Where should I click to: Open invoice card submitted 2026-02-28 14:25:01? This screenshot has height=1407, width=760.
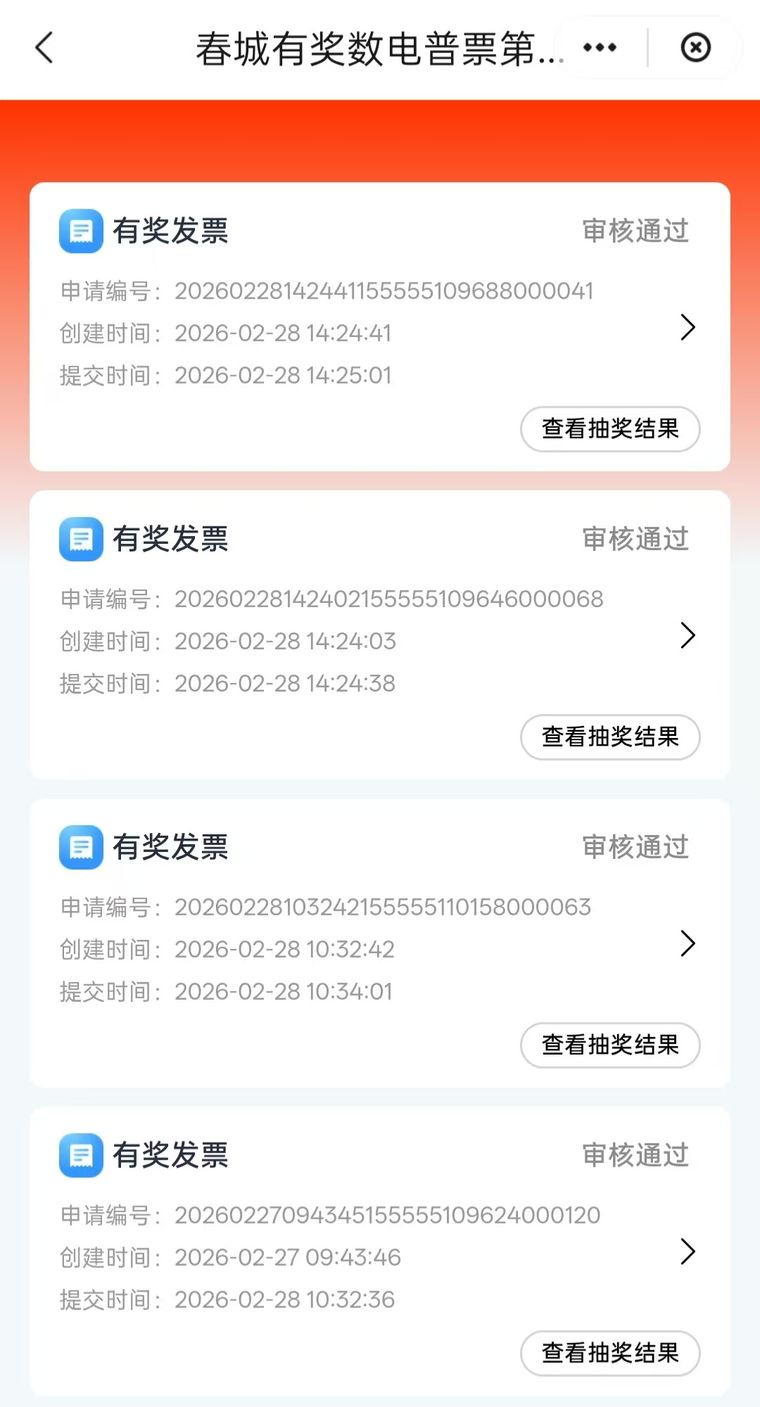point(687,328)
